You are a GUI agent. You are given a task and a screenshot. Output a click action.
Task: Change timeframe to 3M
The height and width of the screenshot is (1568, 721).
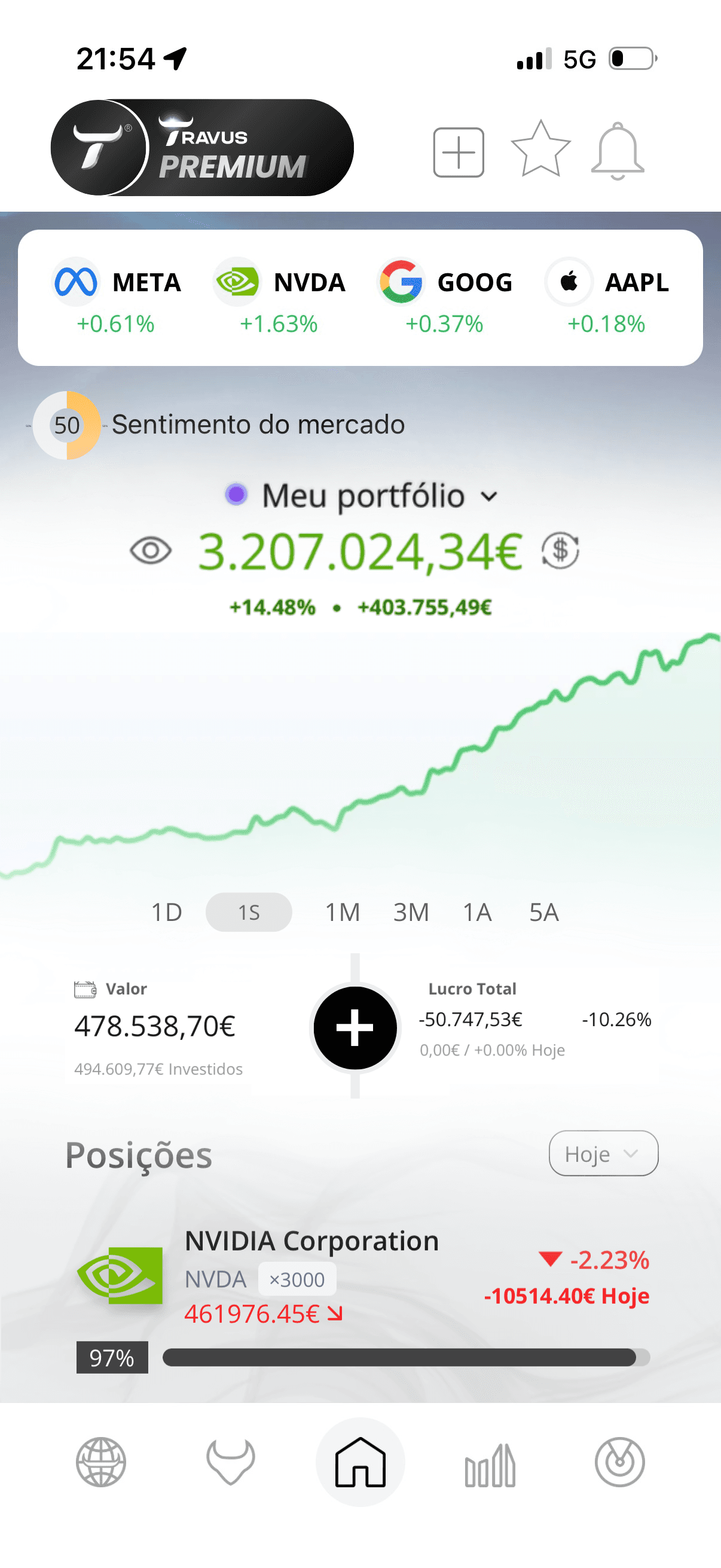tap(411, 912)
